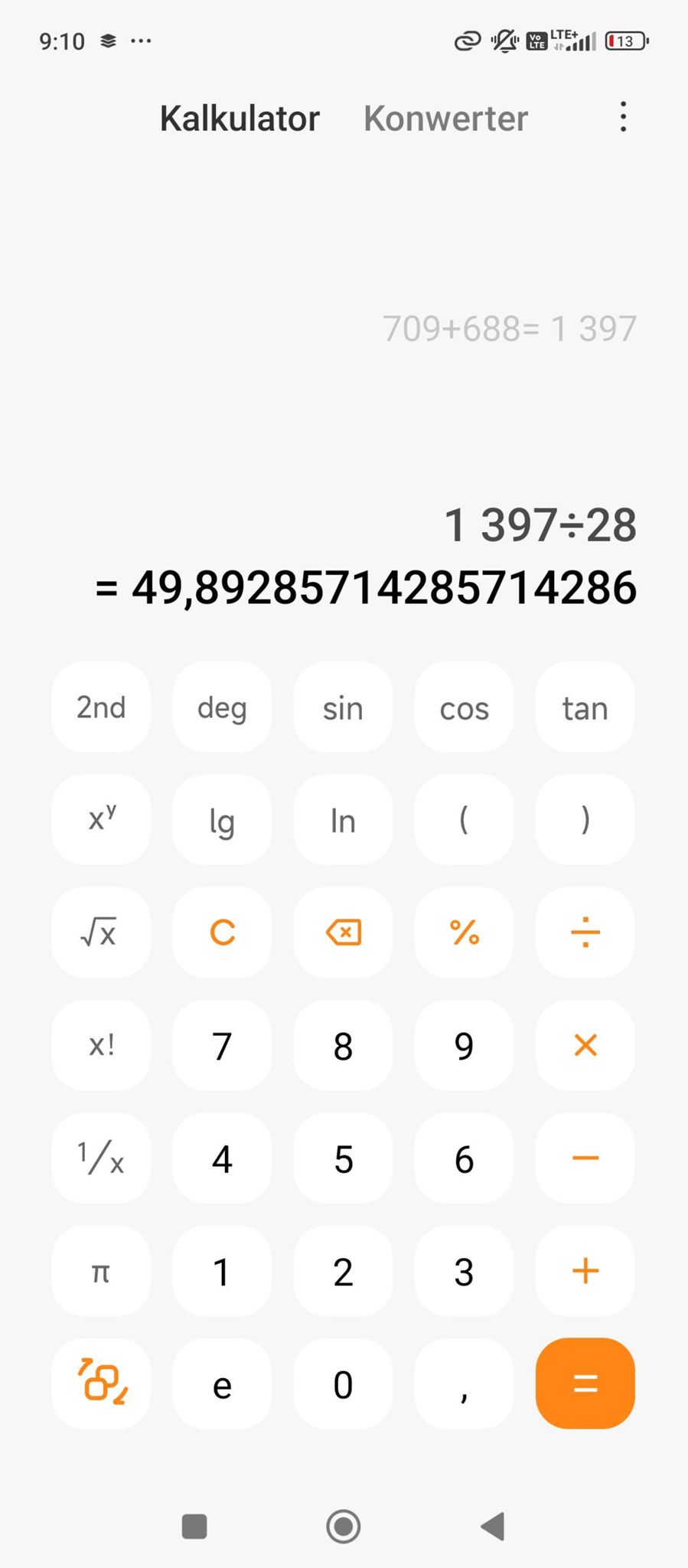Collapse the scientific keypad

point(101,1383)
